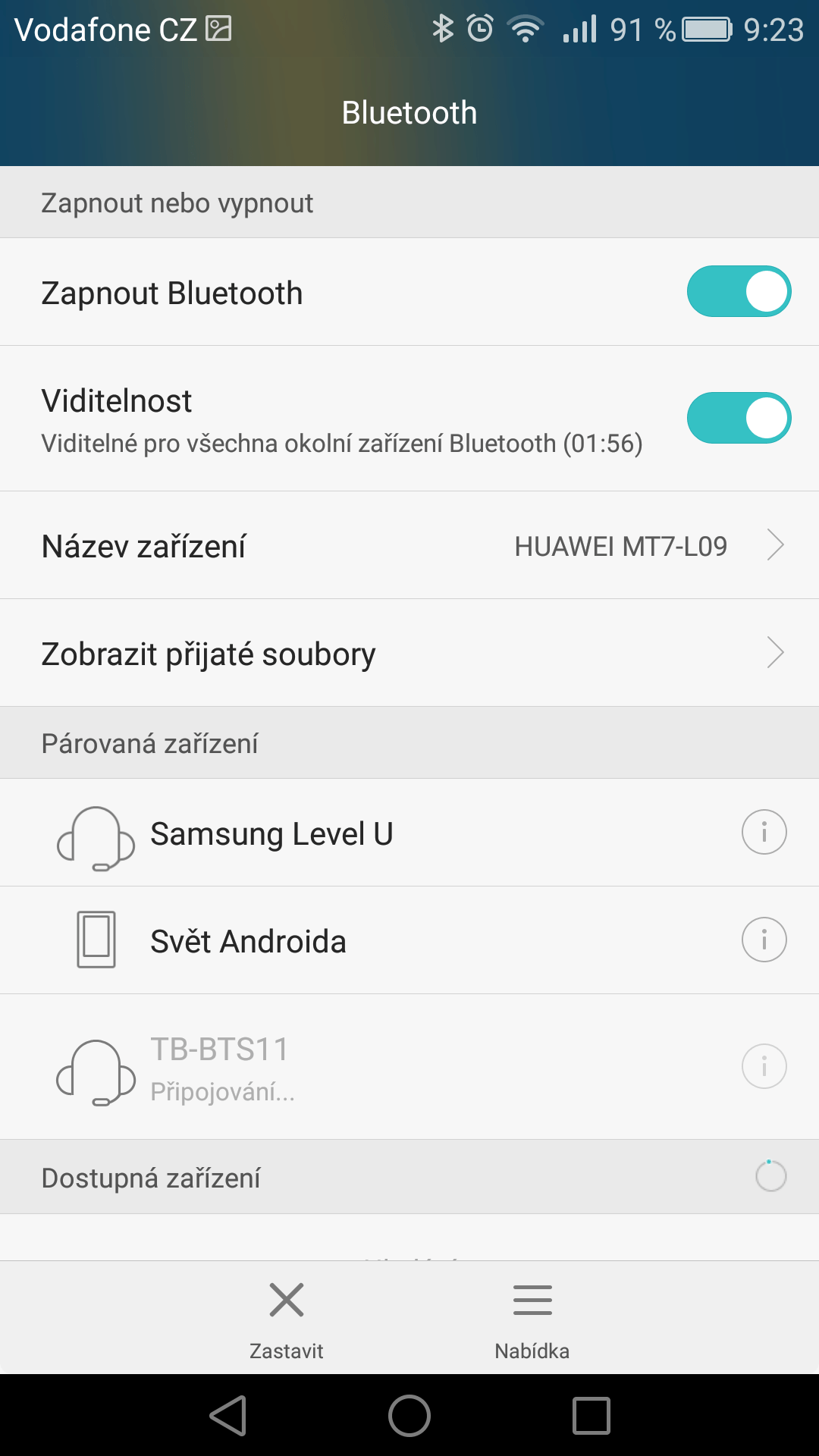Open Zobrazit přijaté soubory
This screenshot has height=1456, width=819.
[x=409, y=653]
